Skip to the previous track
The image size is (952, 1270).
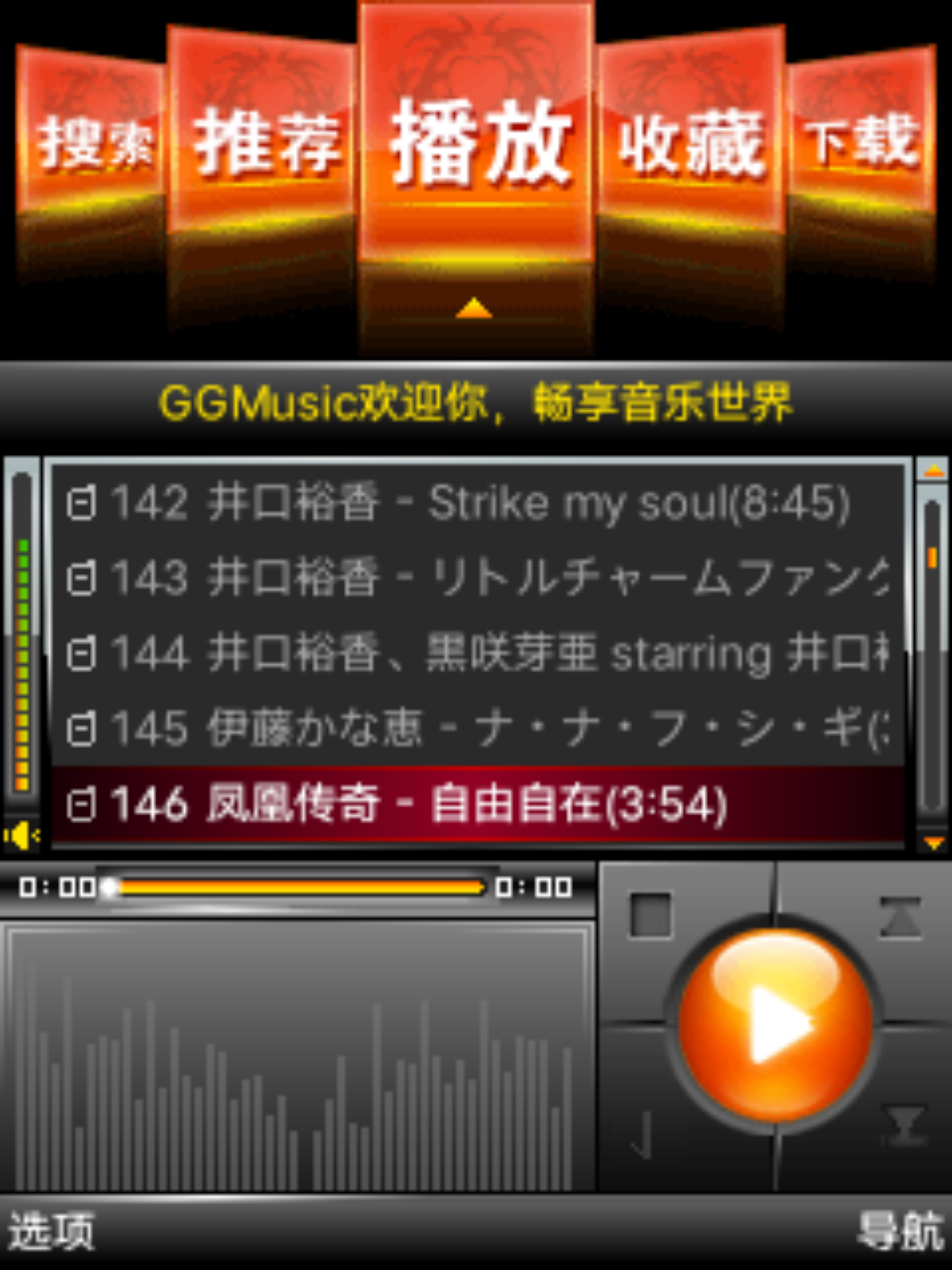pos(901,917)
